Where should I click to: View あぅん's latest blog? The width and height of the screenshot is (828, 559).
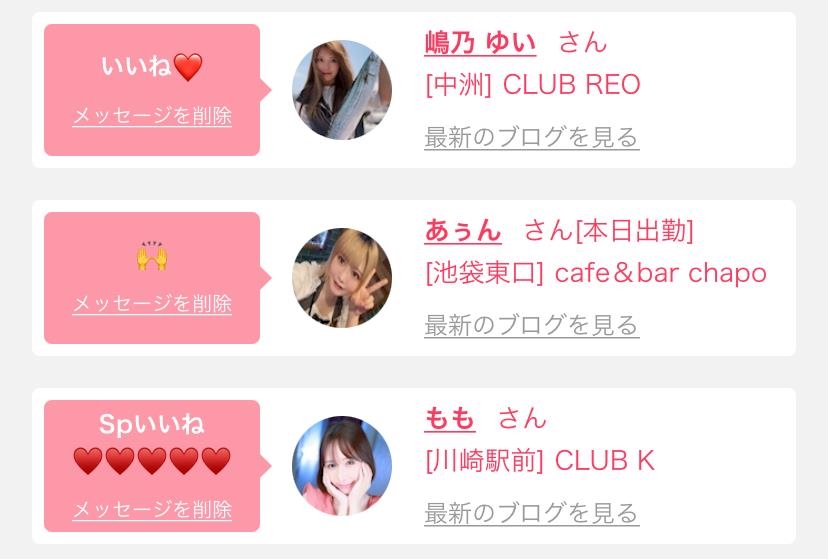coord(531,325)
